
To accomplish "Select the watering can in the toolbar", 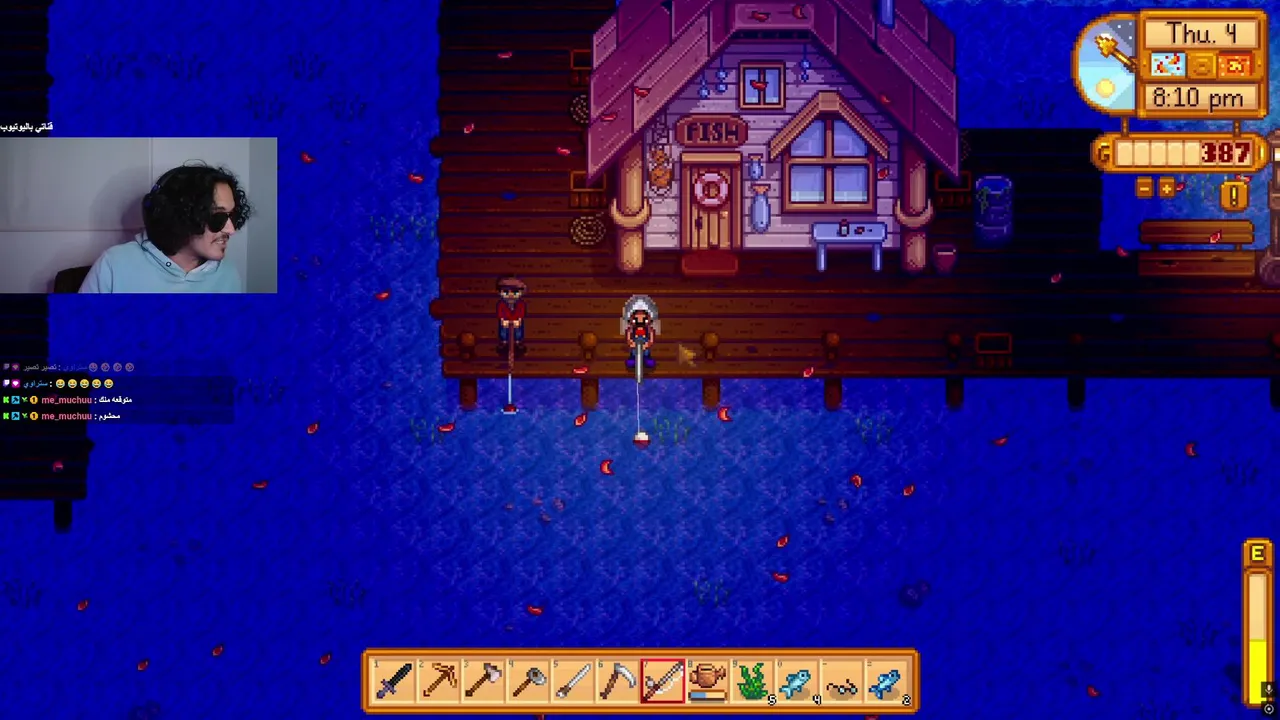I will [x=708, y=681].
